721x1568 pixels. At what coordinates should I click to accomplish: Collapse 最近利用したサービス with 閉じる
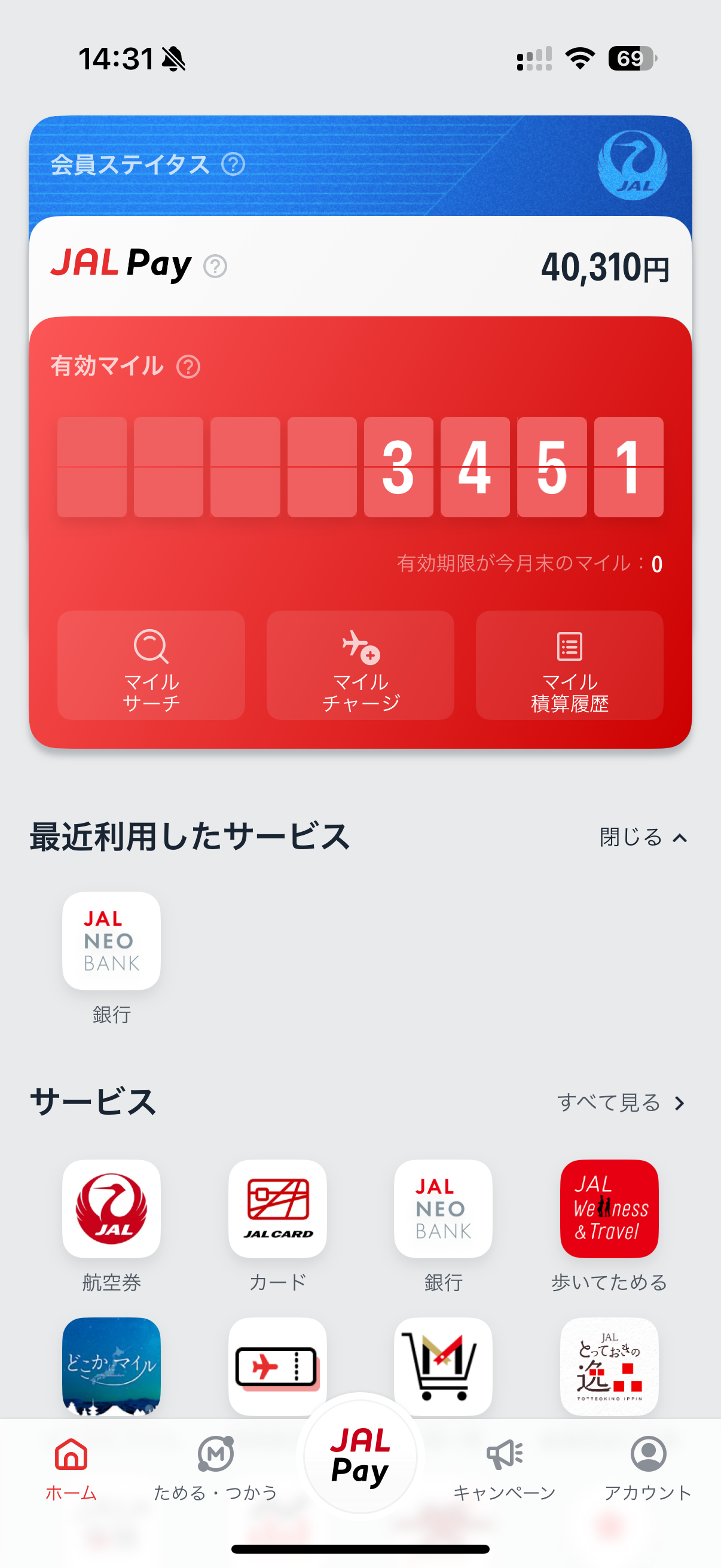point(641,838)
